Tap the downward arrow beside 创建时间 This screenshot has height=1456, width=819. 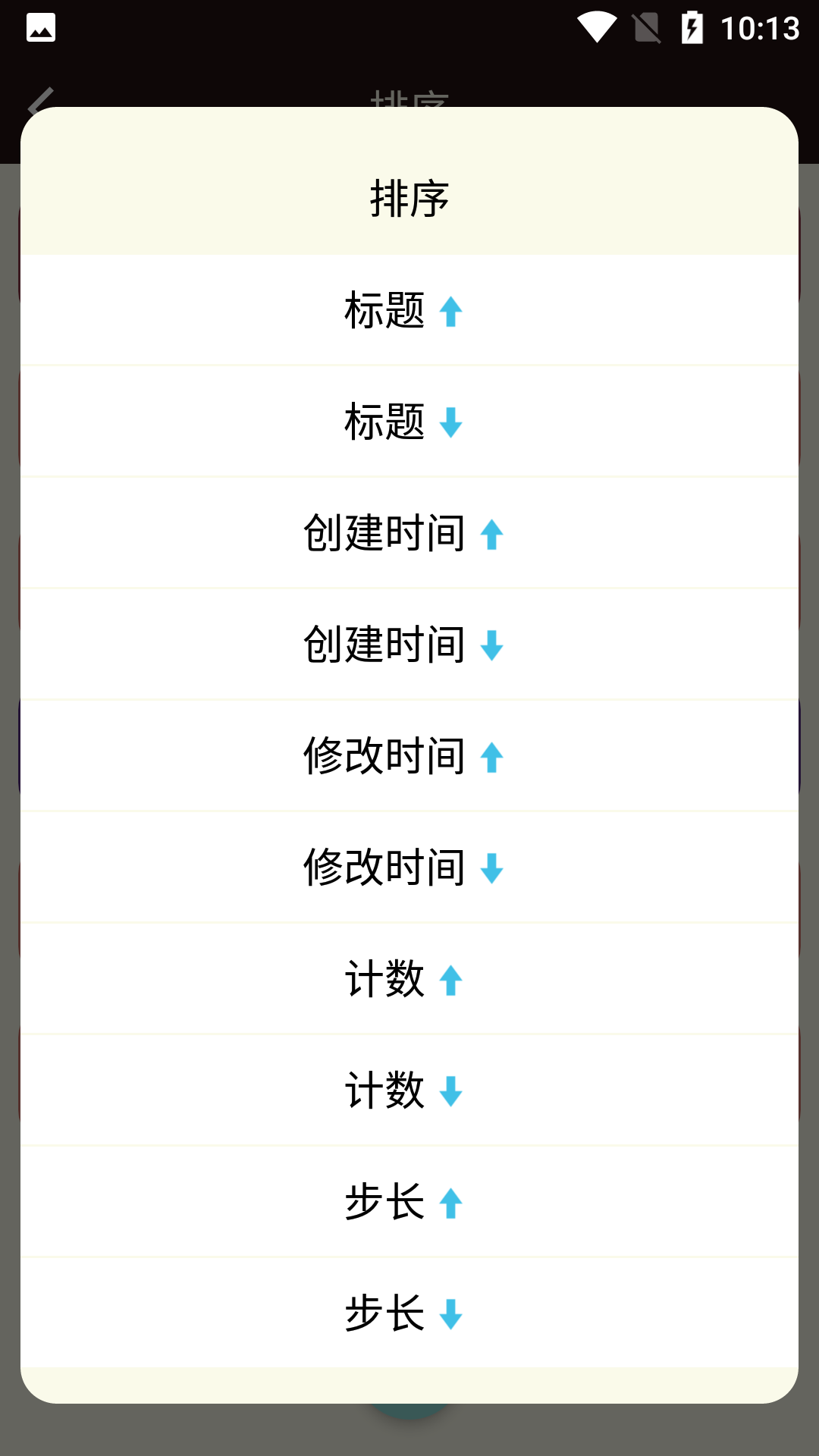[x=493, y=646]
